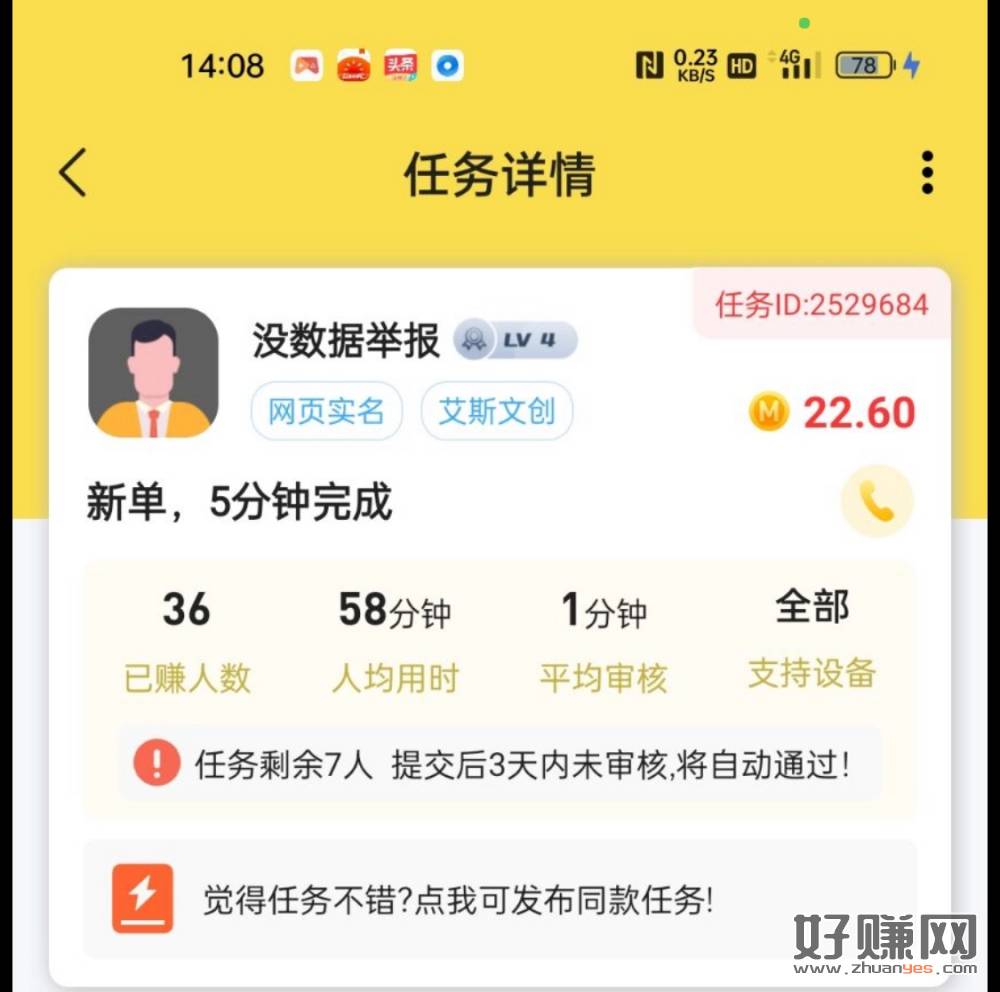Go back from the task details page
The width and height of the screenshot is (1000, 992).
click(73, 173)
